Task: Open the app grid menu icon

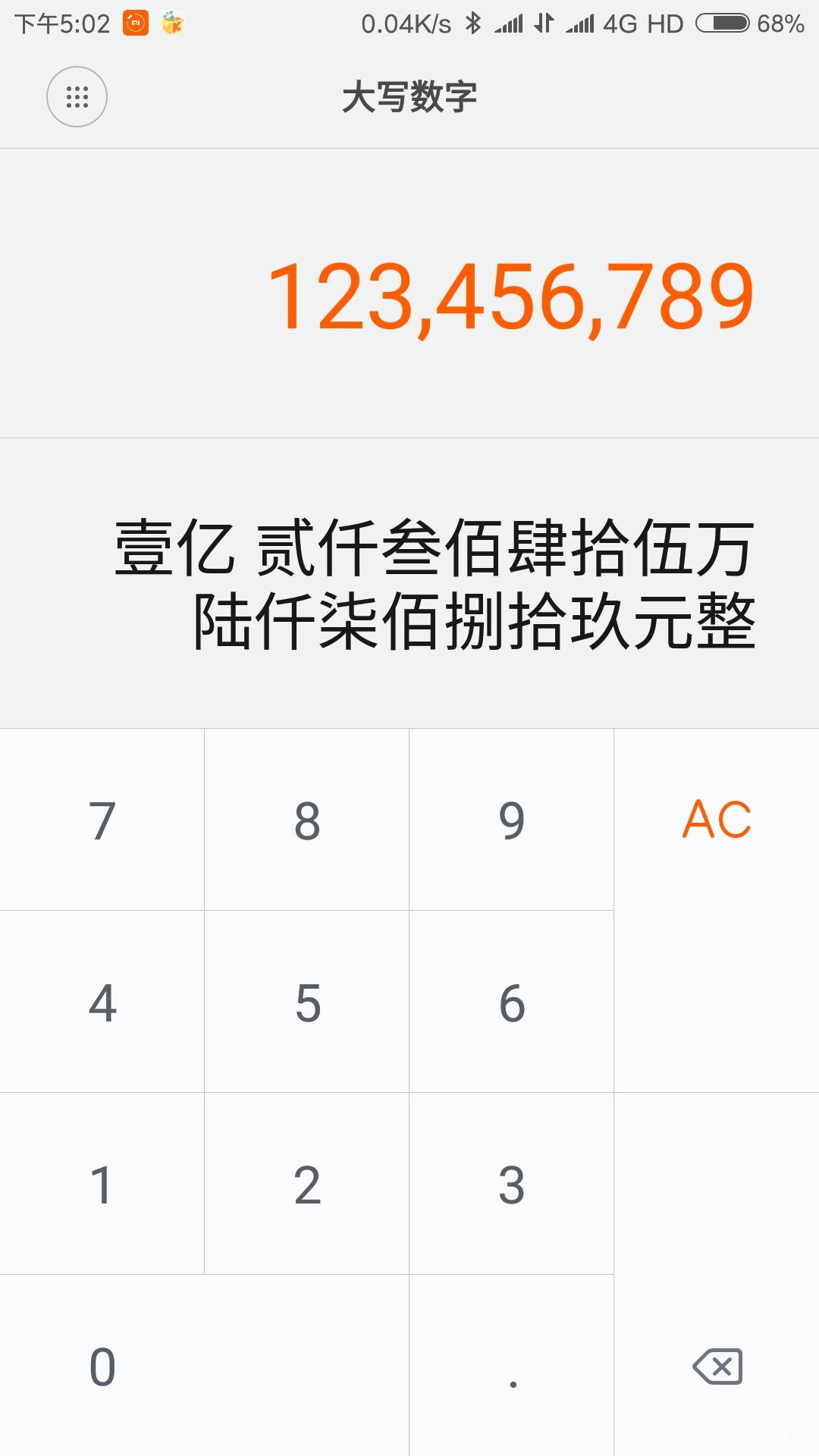Action: tap(74, 97)
